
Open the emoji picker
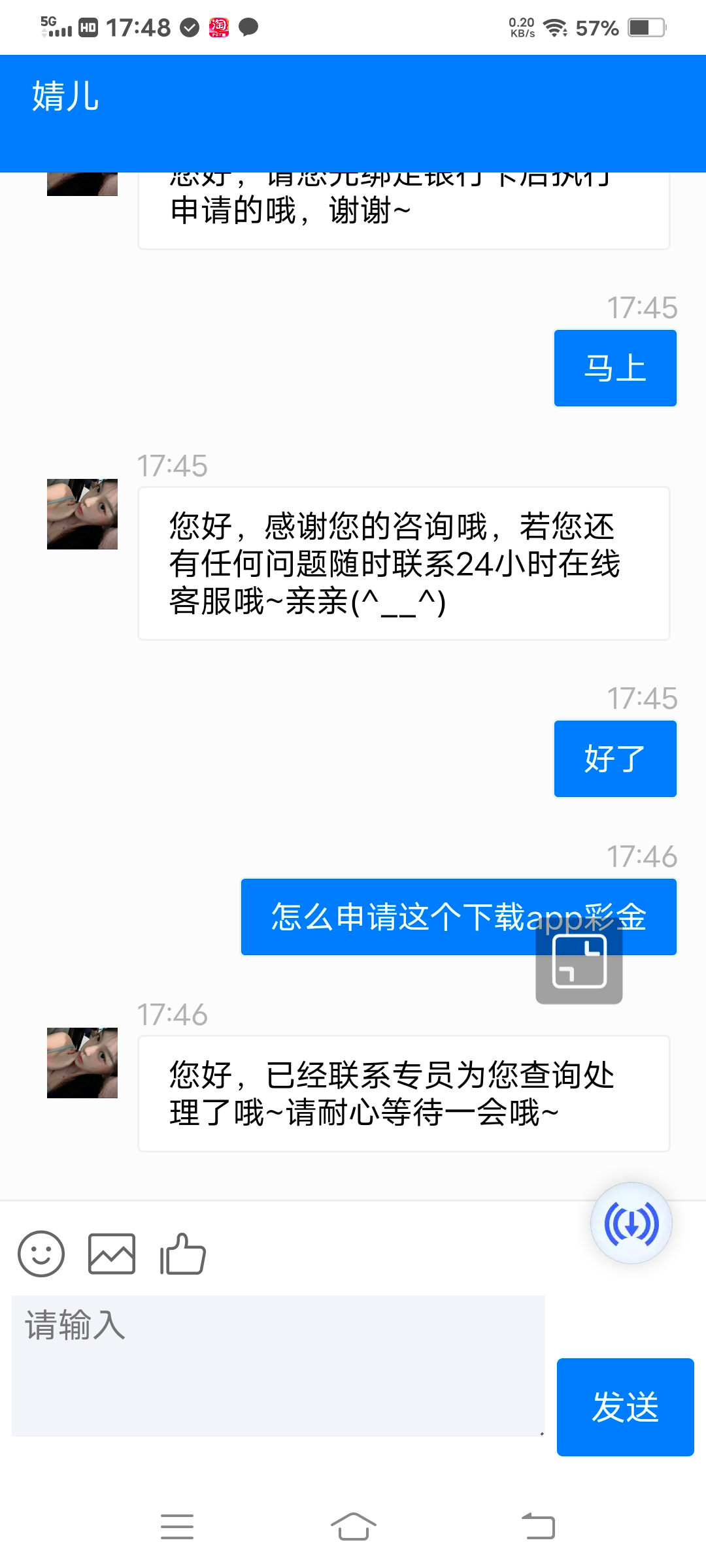(41, 1254)
